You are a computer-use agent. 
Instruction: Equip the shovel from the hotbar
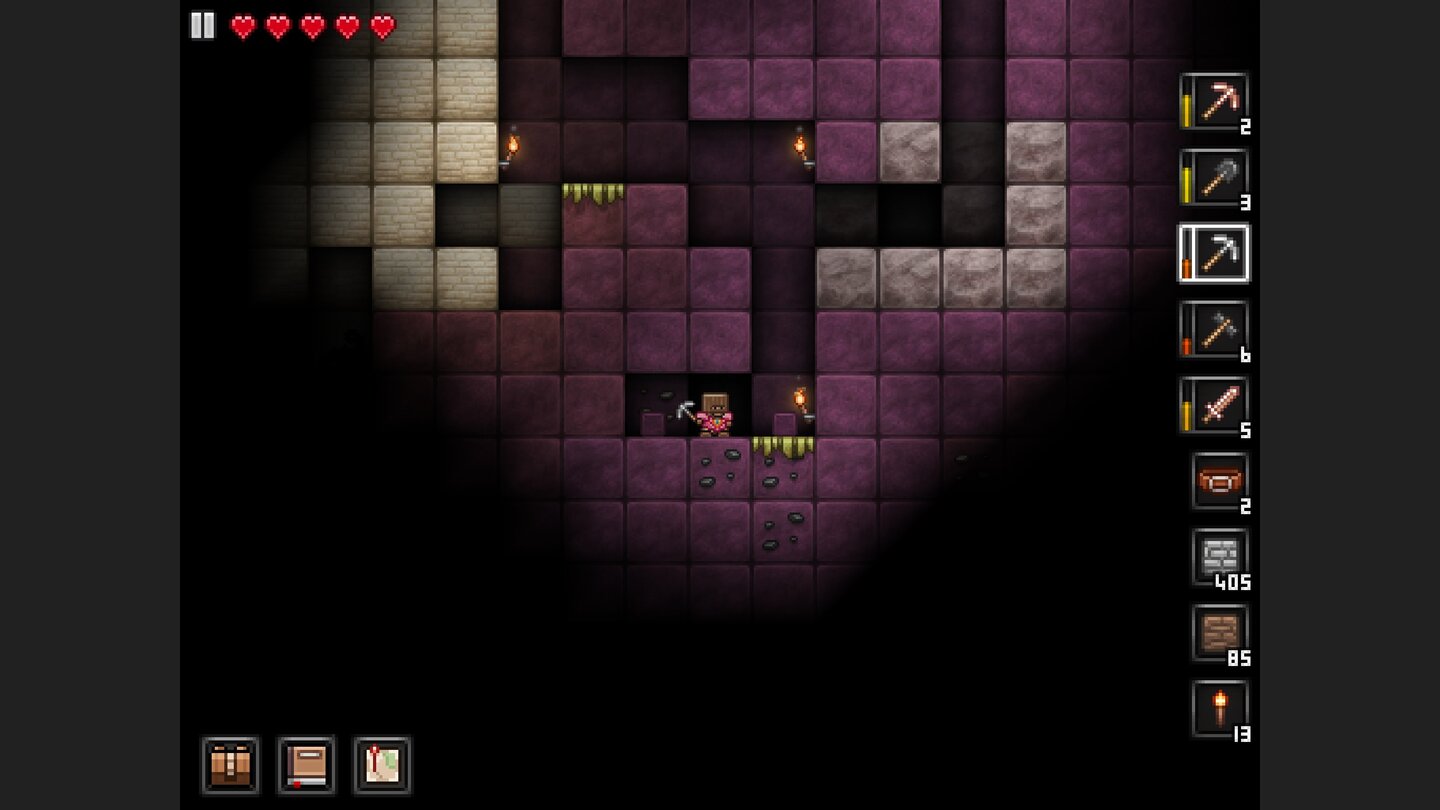[x=1216, y=178]
